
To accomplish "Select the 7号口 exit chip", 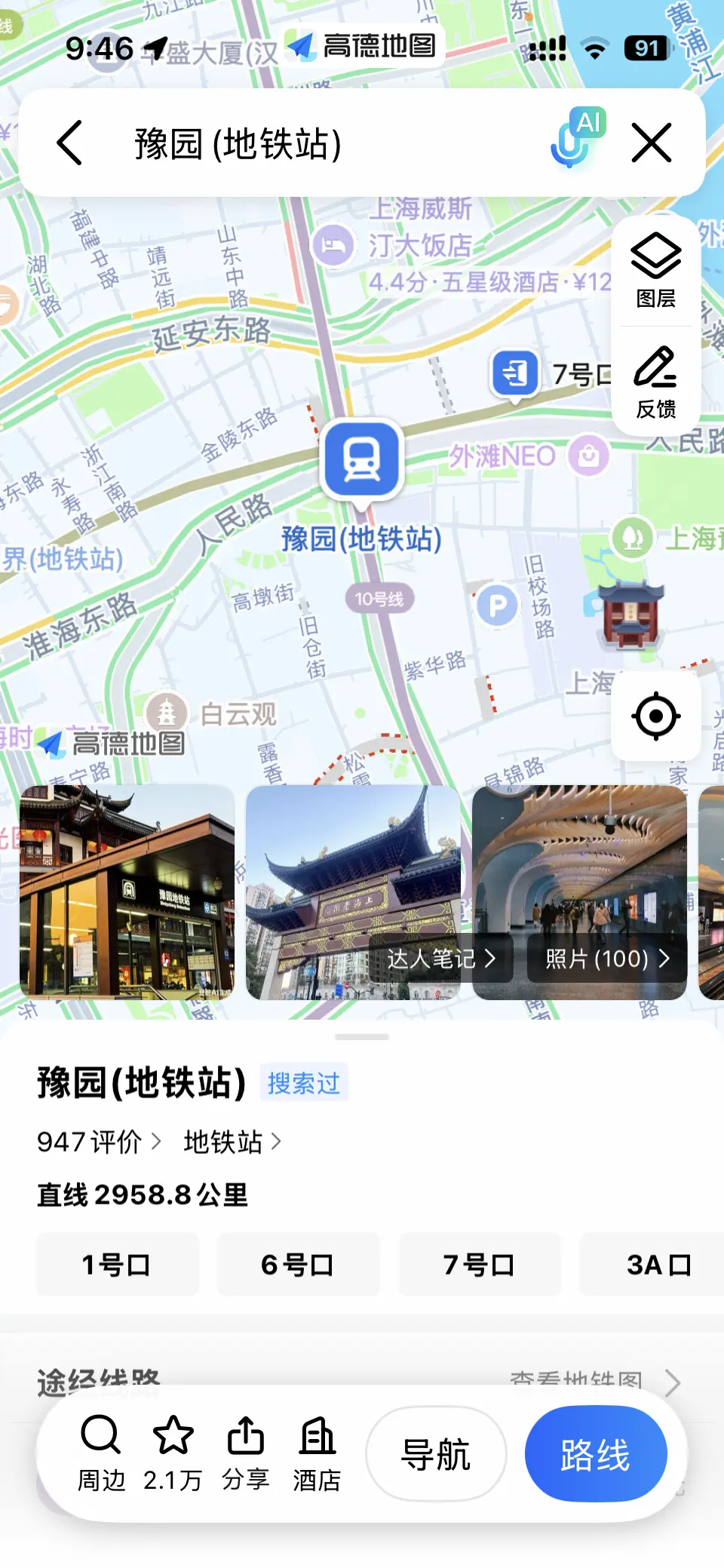I will 479,1264.
